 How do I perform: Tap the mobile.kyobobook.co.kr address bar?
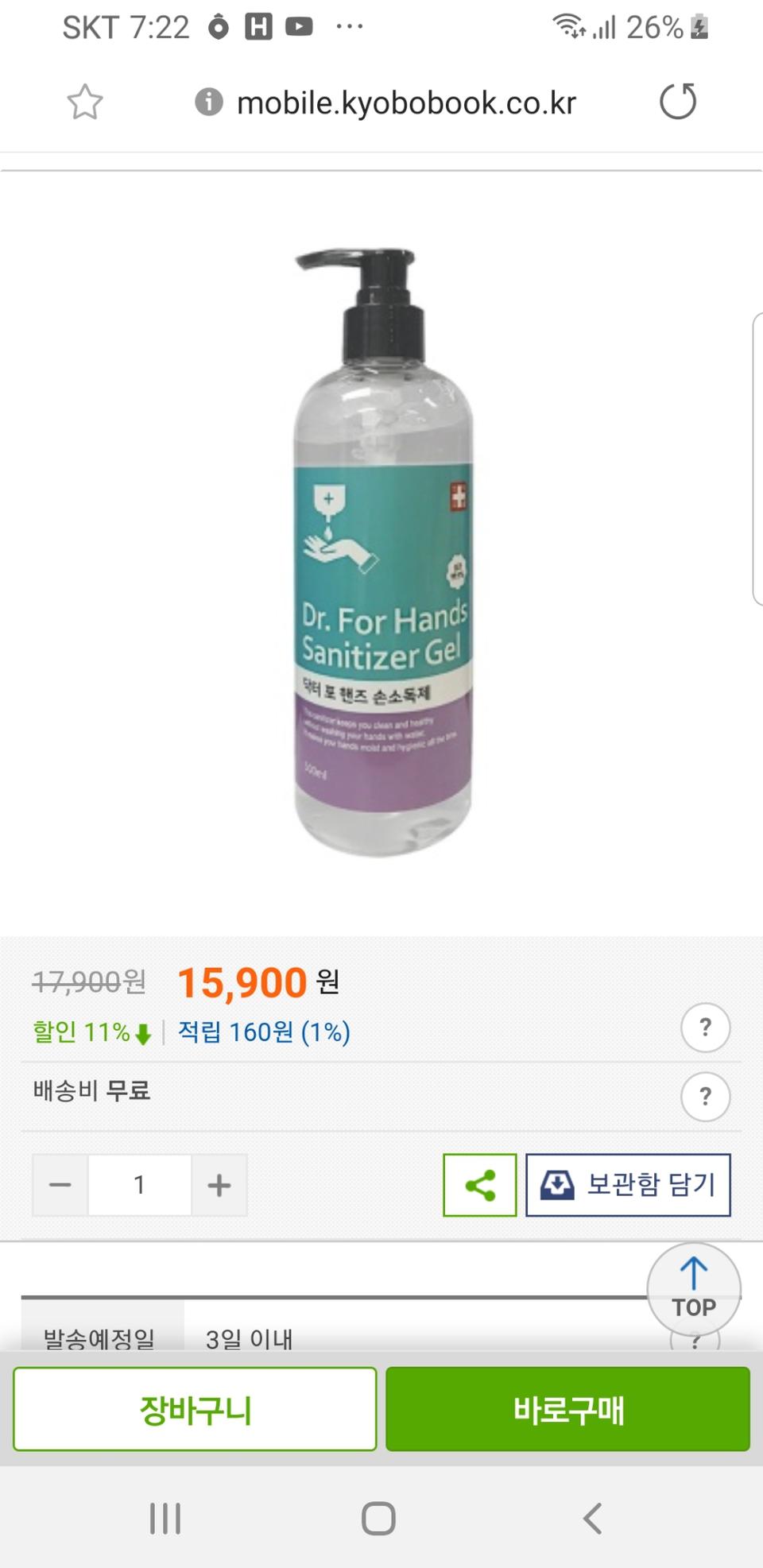[405, 103]
